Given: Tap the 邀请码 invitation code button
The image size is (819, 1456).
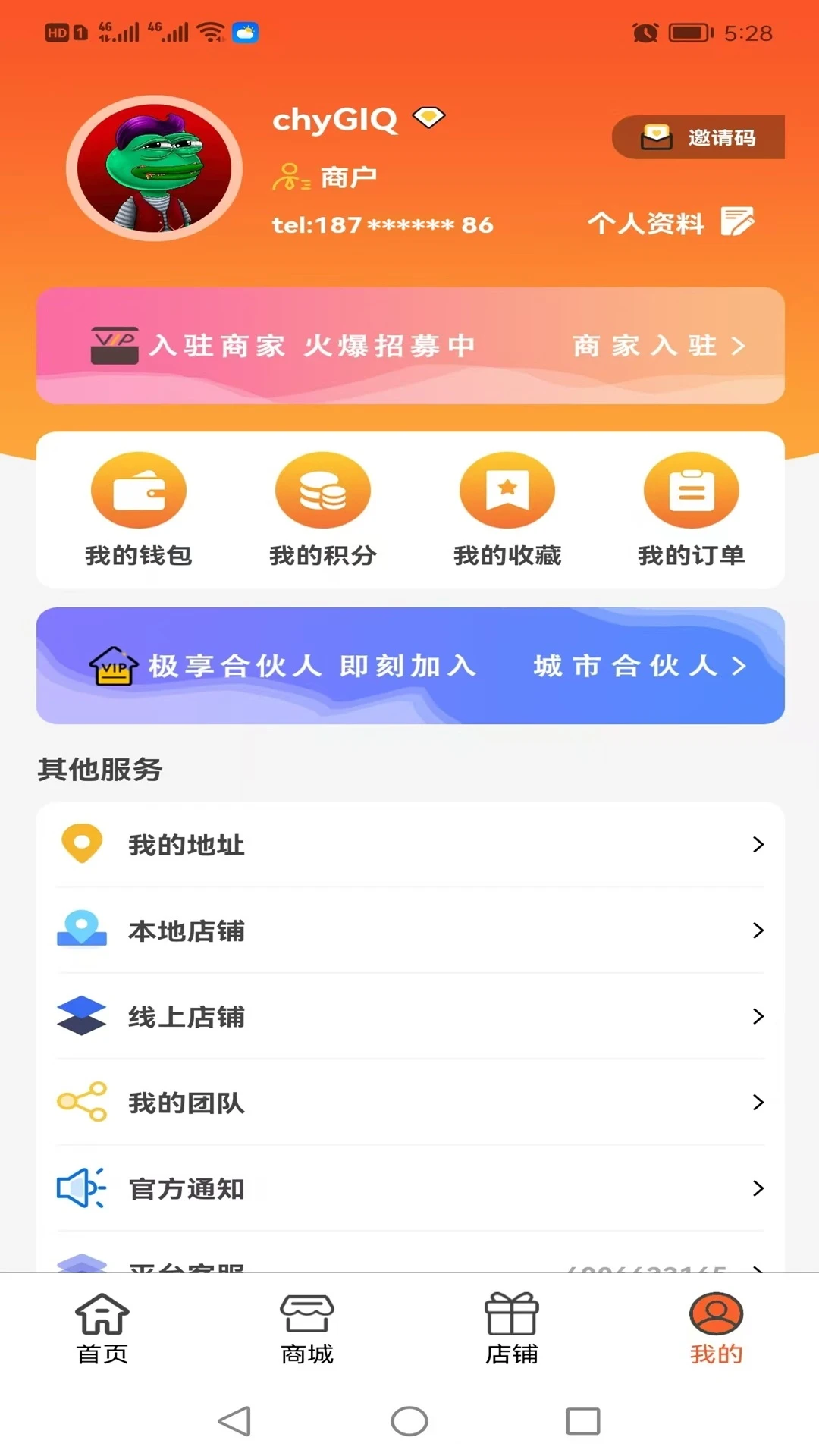Looking at the screenshot, I should point(697,136).
